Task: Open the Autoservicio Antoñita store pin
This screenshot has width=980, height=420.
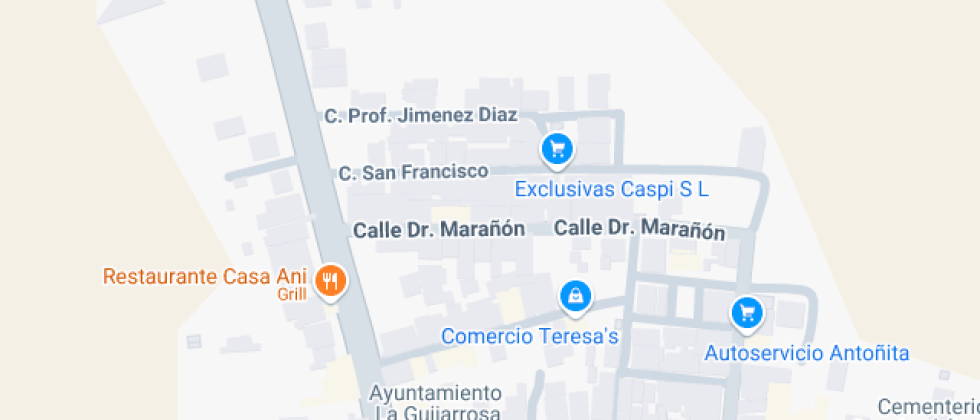Action: point(745,314)
